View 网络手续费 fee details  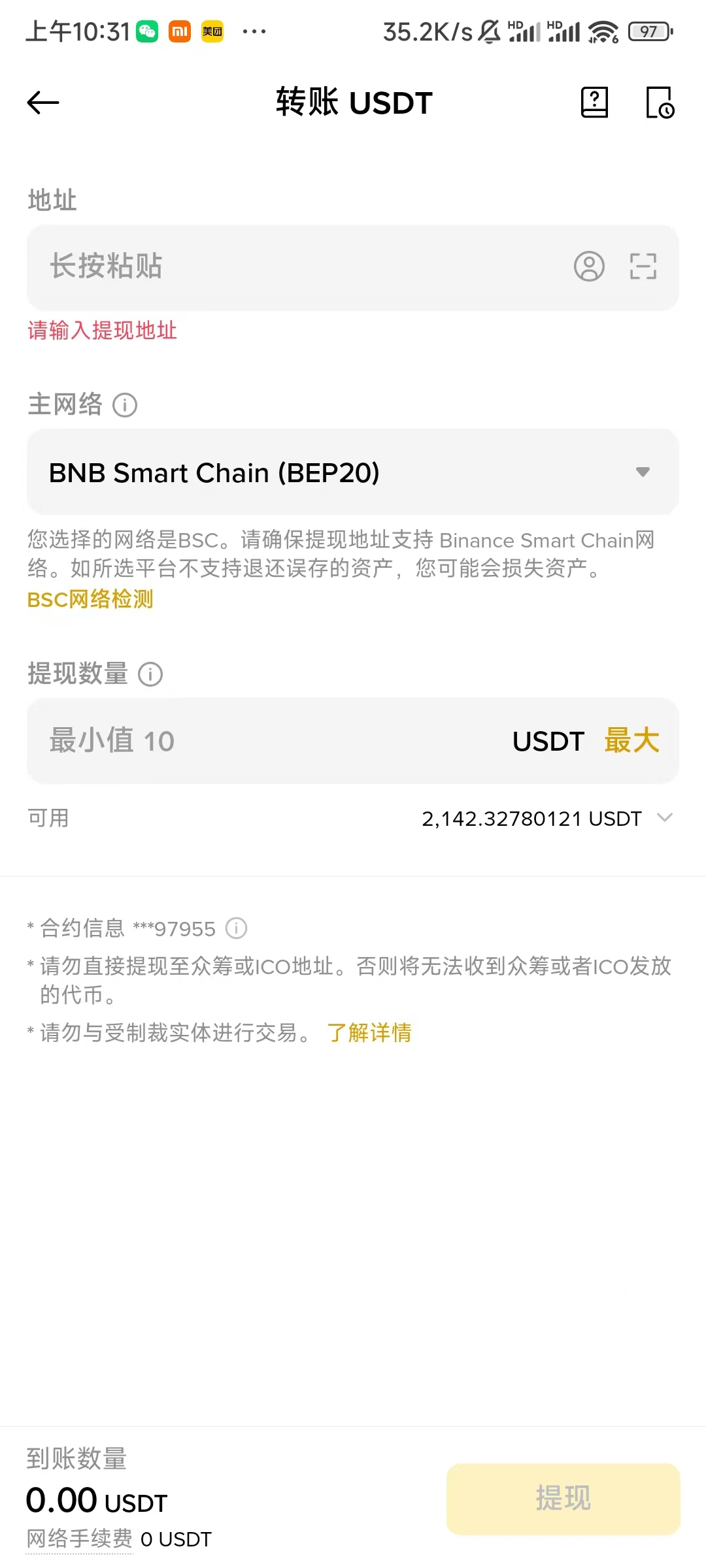(x=80, y=1539)
